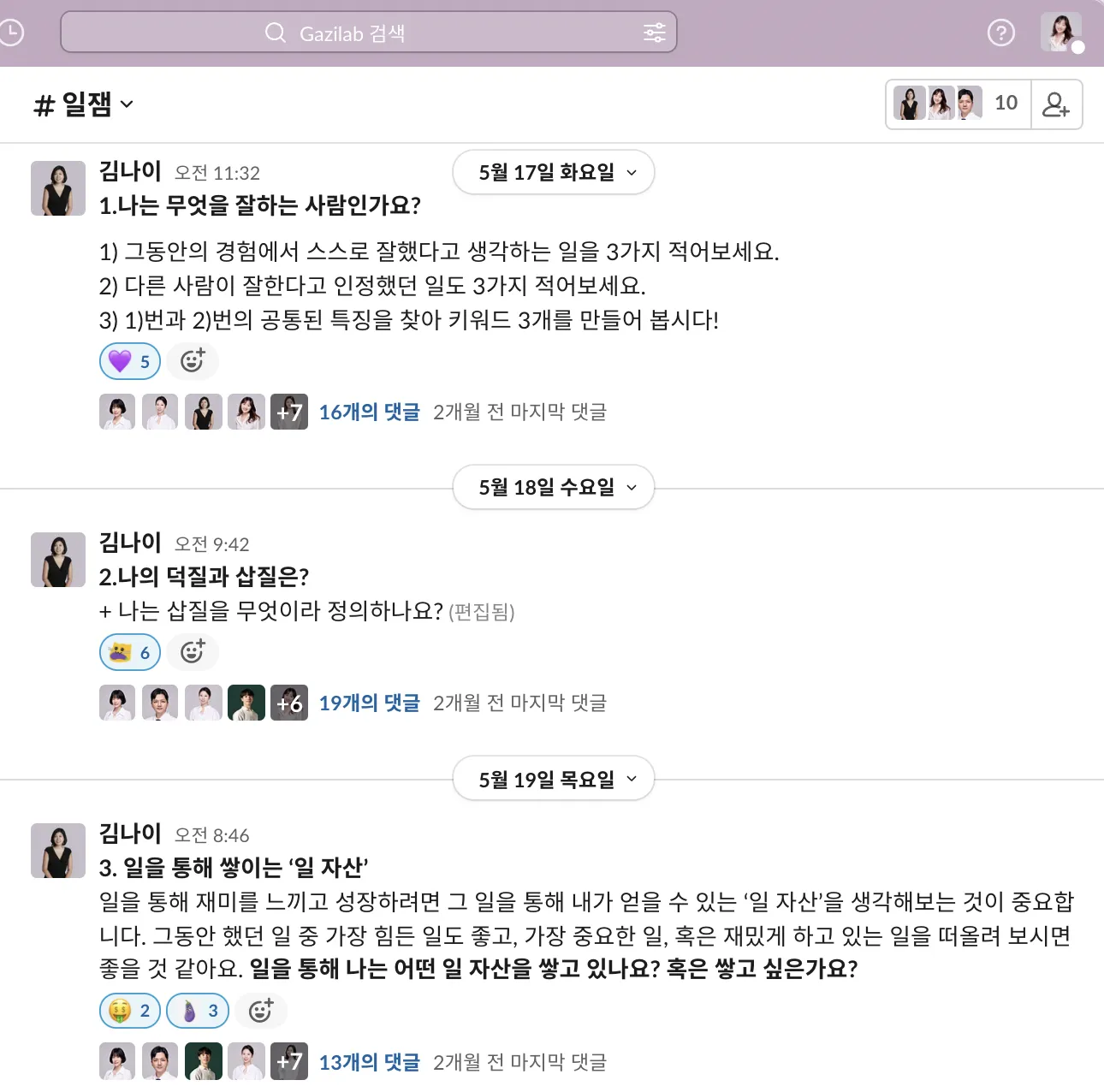
Task: Tap the money-face reaction with 2
Action: [130, 1011]
